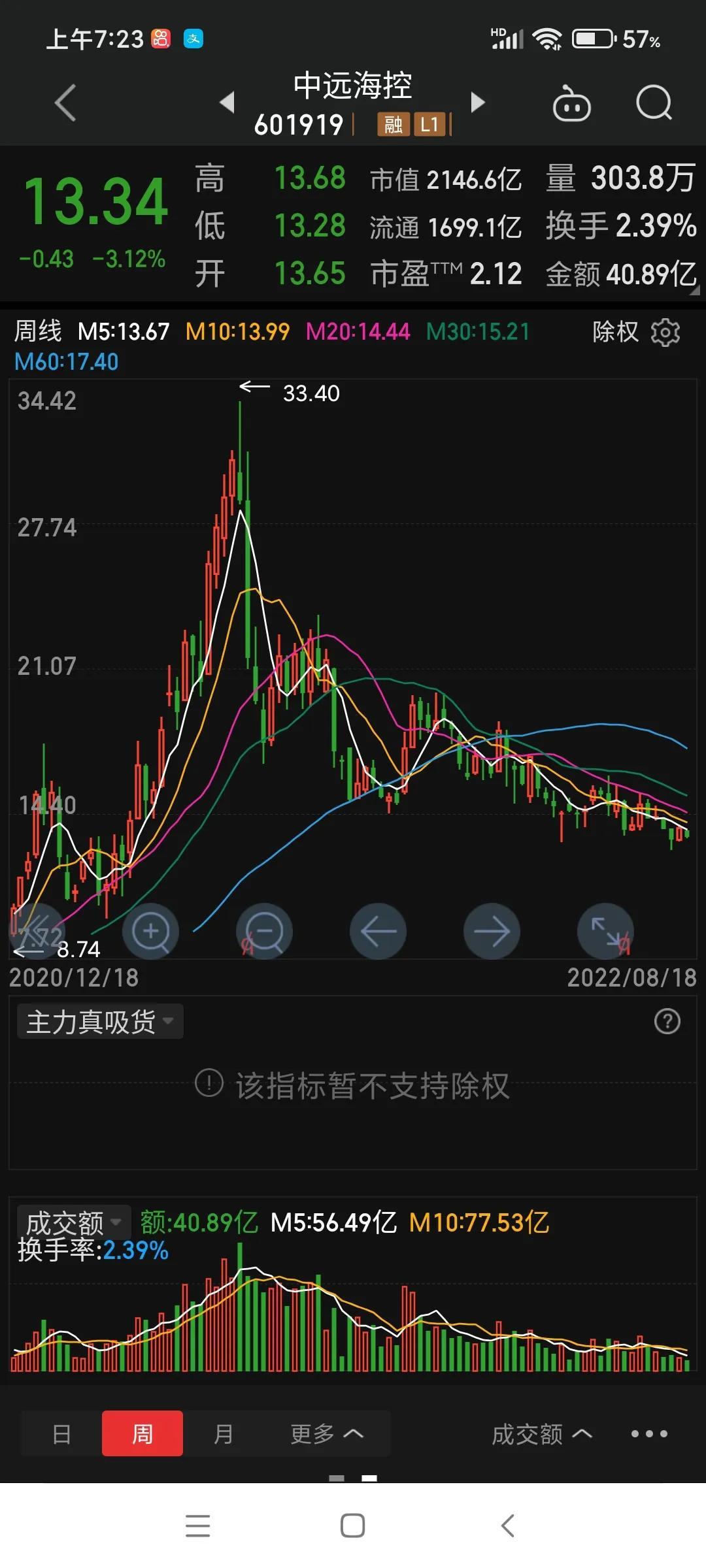Screen dimensions: 706x1568
Task: Expand the chart to fullscreen
Action: click(x=605, y=931)
